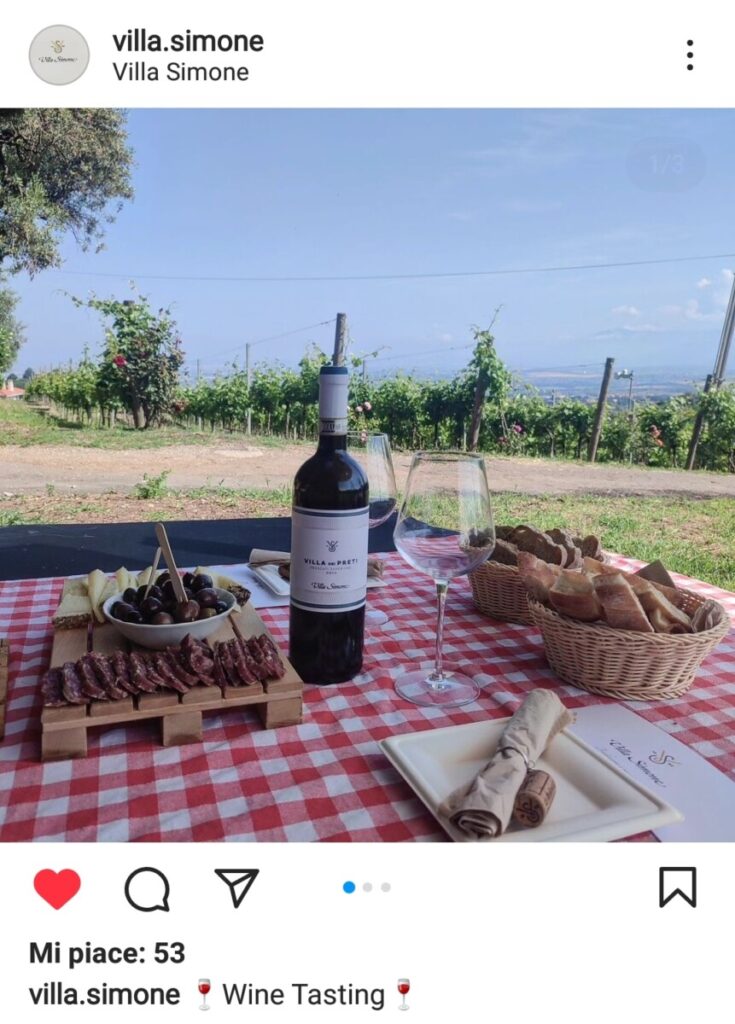Viewport: 735px width, 1024px height.
Task: Open comments on this post
Action: point(147,888)
